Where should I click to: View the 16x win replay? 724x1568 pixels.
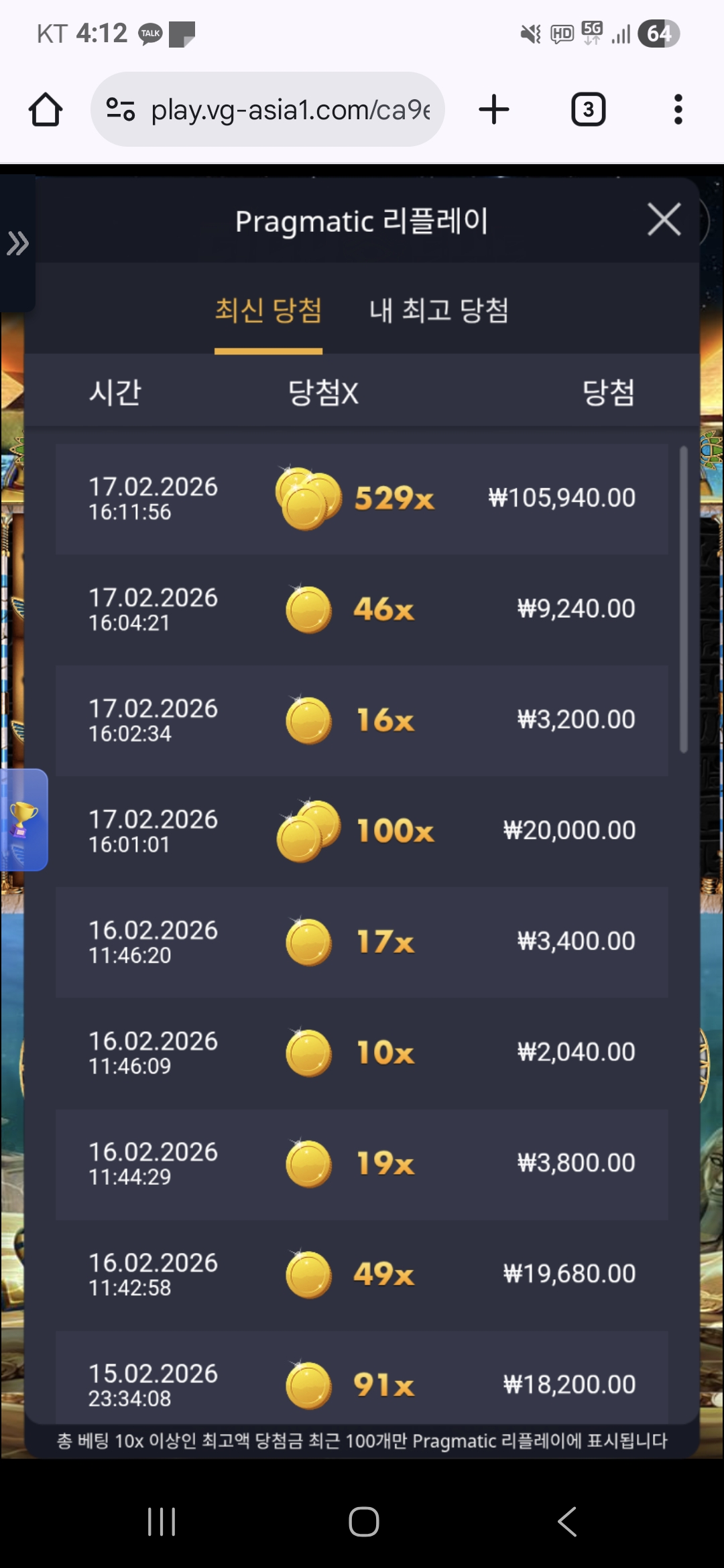click(361, 720)
